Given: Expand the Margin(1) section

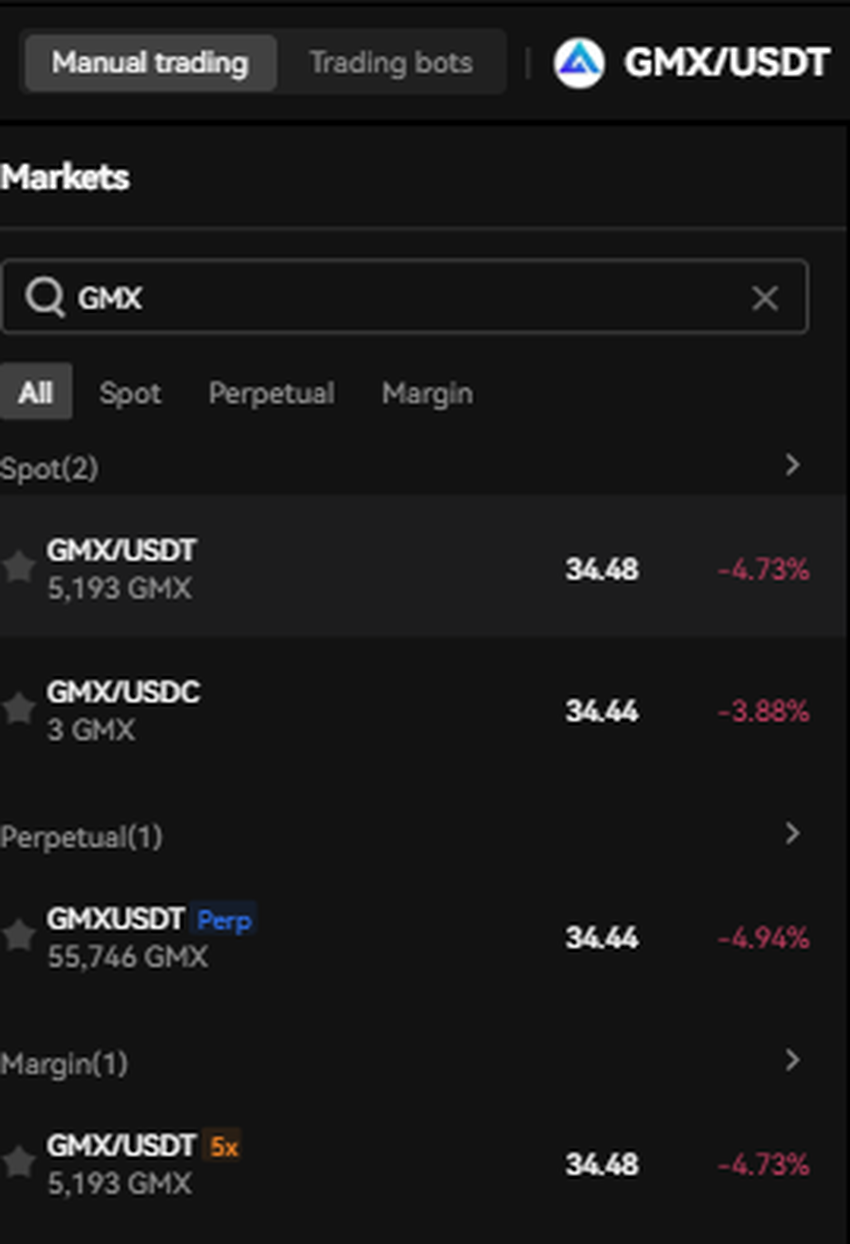Looking at the screenshot, I should tap(792, 1060).
